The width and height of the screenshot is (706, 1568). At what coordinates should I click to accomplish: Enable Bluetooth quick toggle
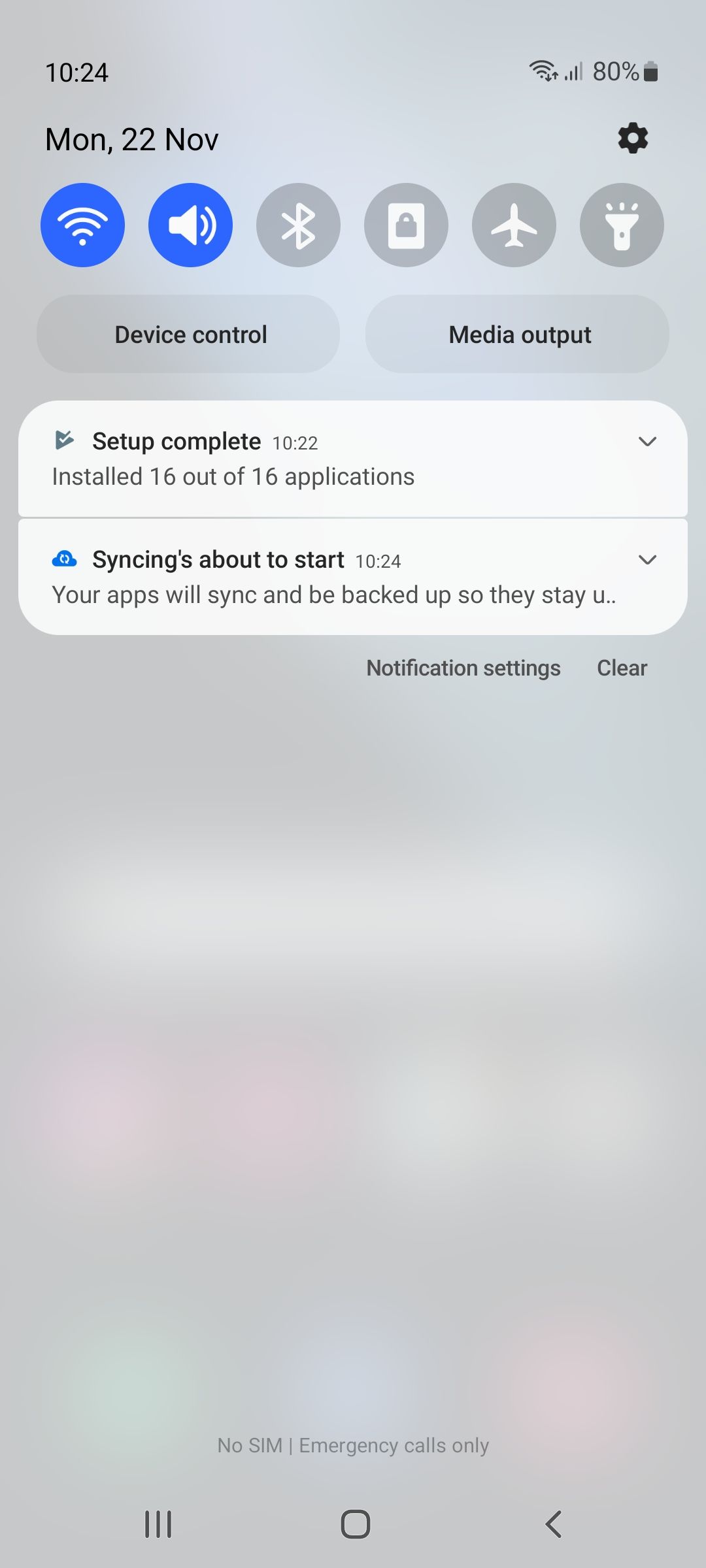point(298,225)
